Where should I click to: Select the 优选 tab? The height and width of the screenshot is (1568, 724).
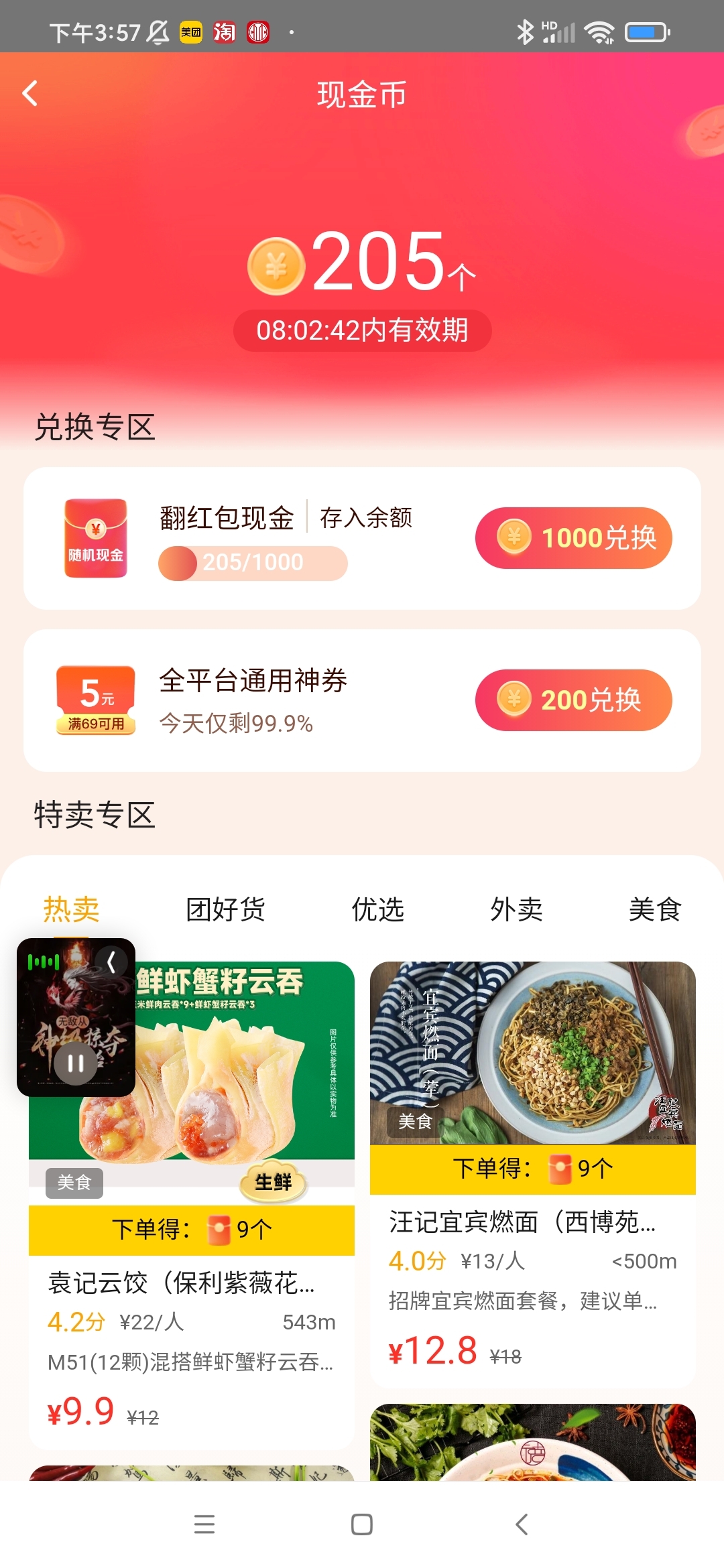coord(378,909)
